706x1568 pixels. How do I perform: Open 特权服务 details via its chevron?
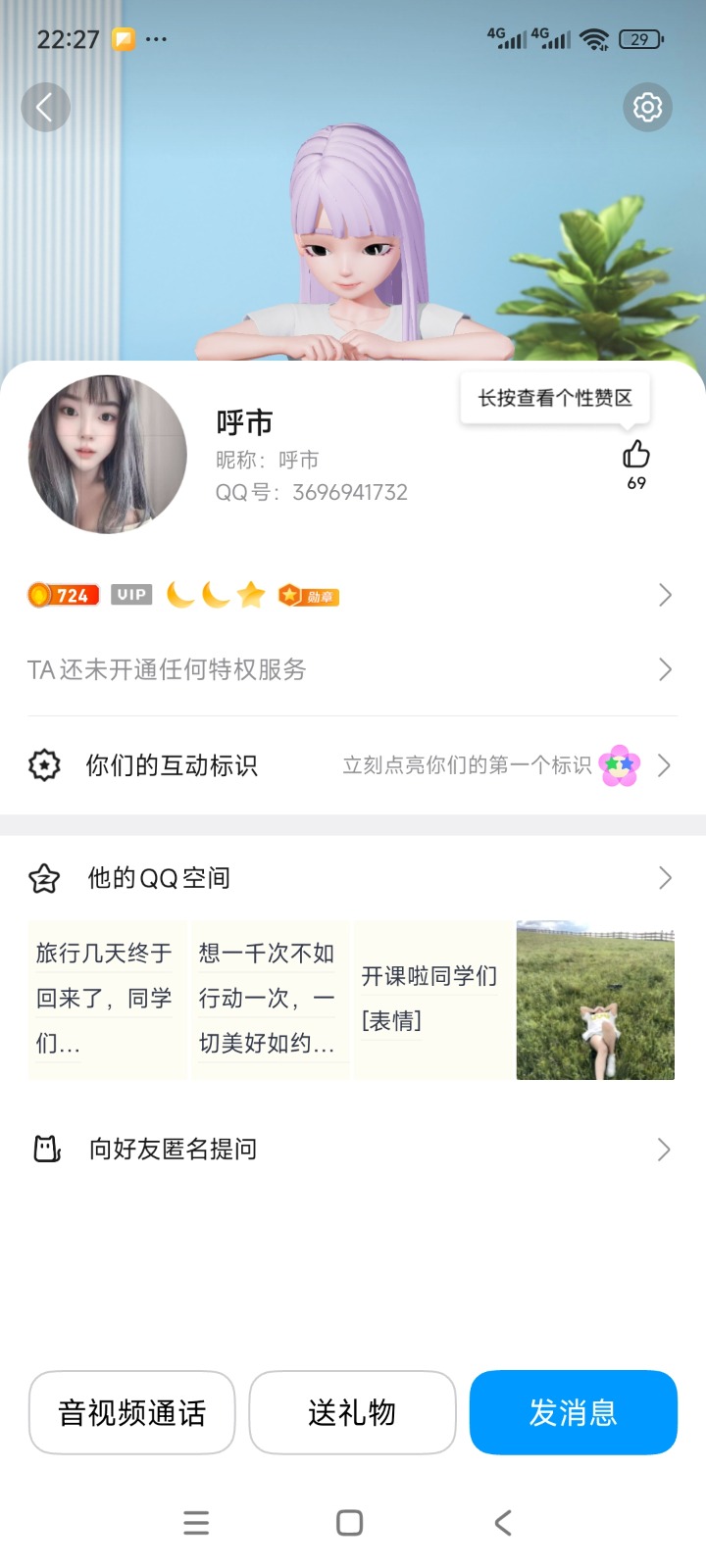coord(665,668)
